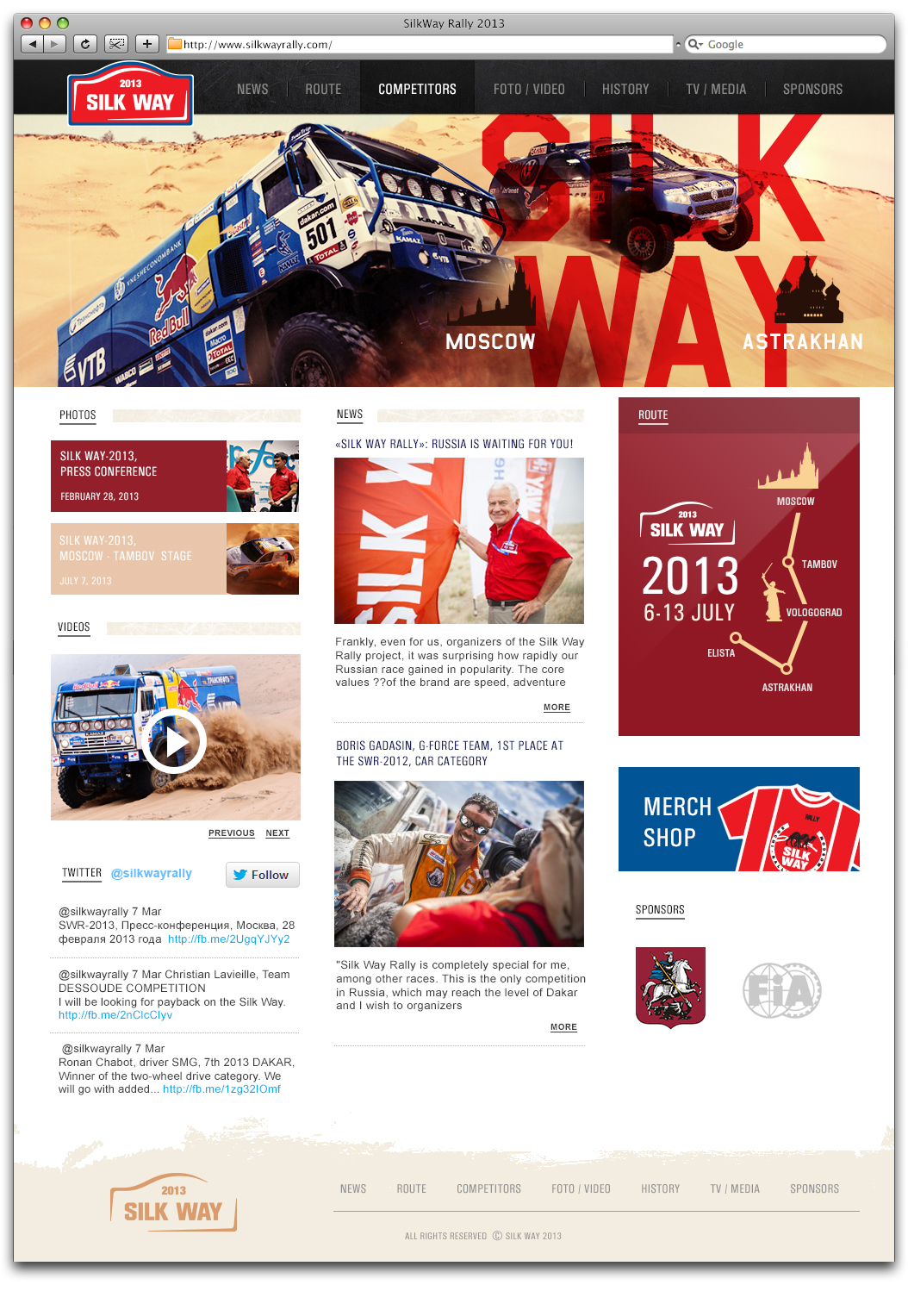Open Foto / Video from the header
The width and height of the screenshot is (908, 1316).
click(529, 89)
